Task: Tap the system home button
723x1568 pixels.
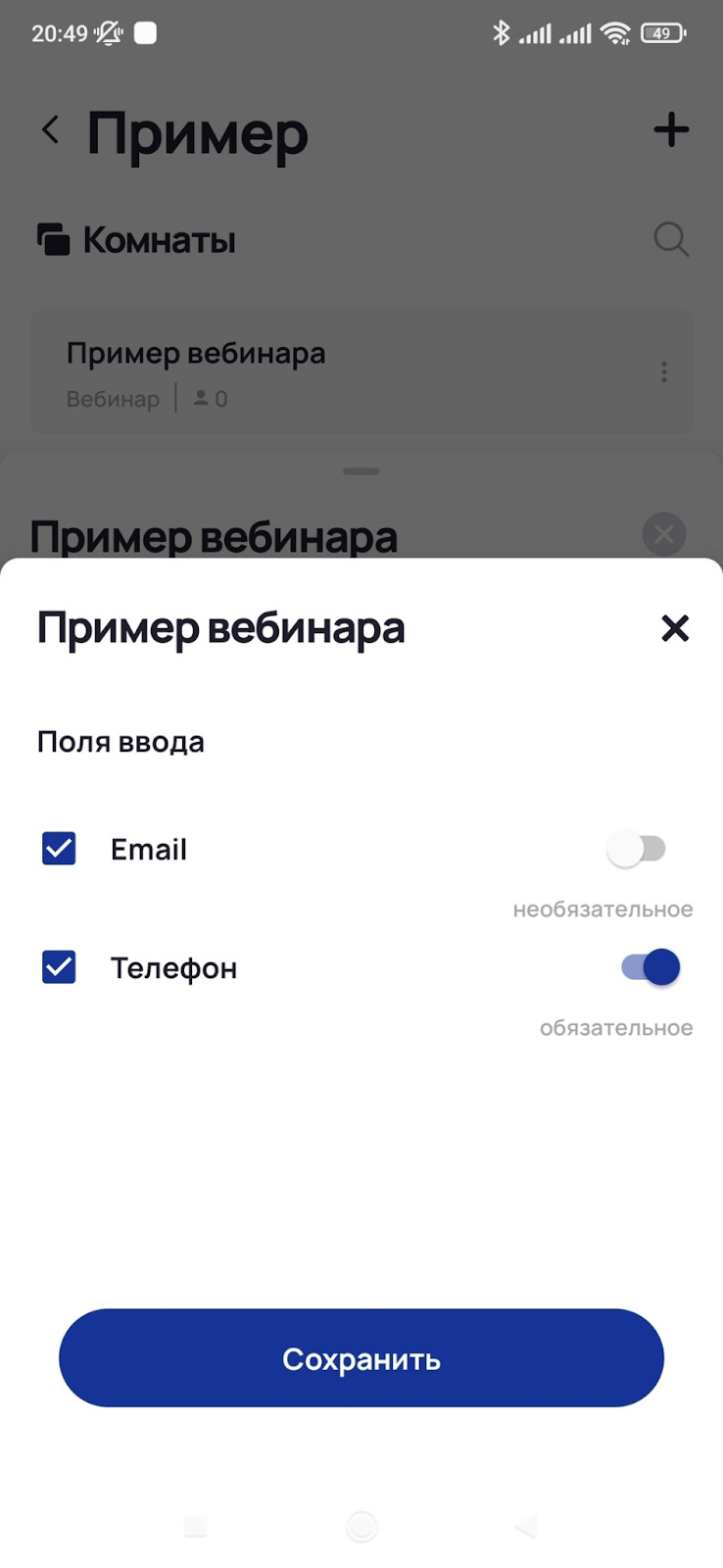Action: click(x=361, y=1526)
